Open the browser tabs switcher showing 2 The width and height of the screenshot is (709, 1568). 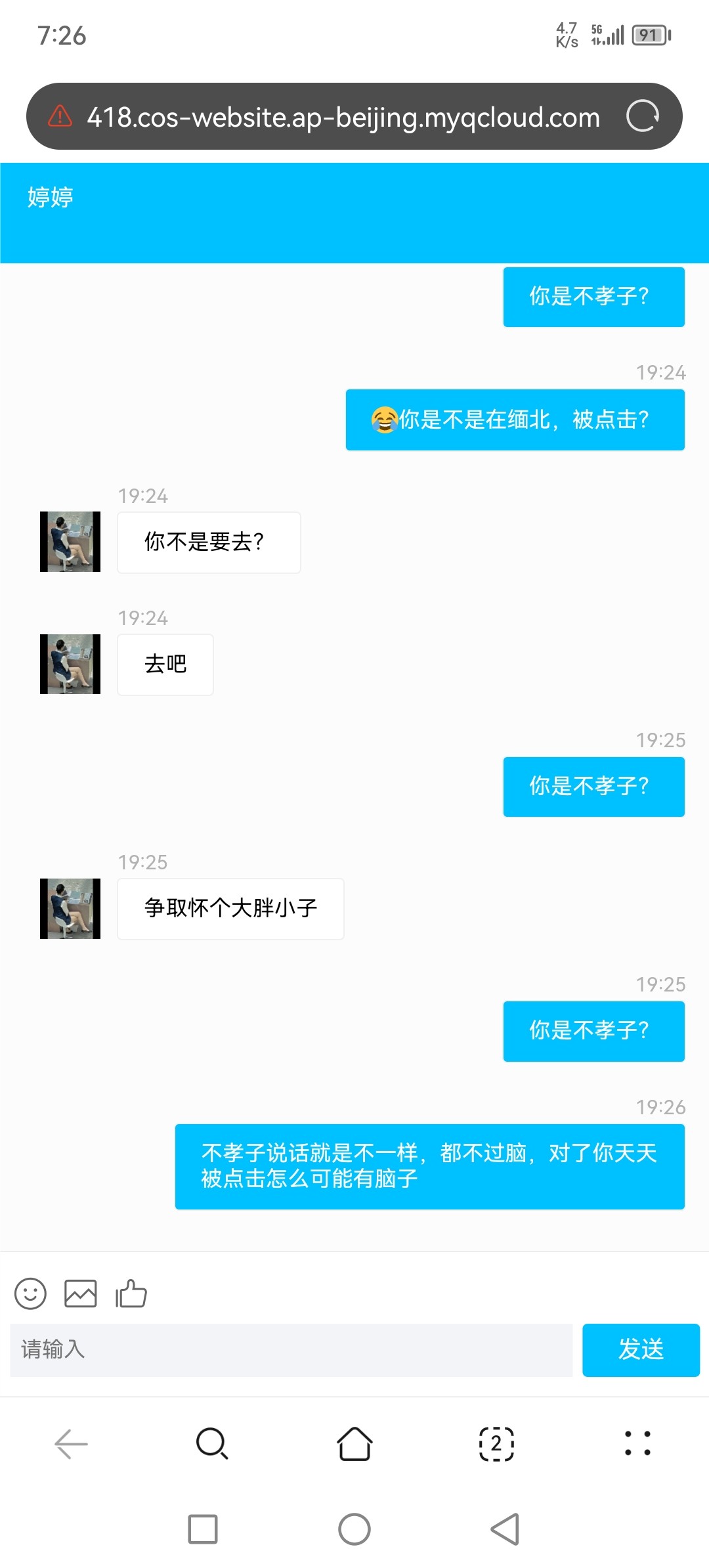point(496,1445)
